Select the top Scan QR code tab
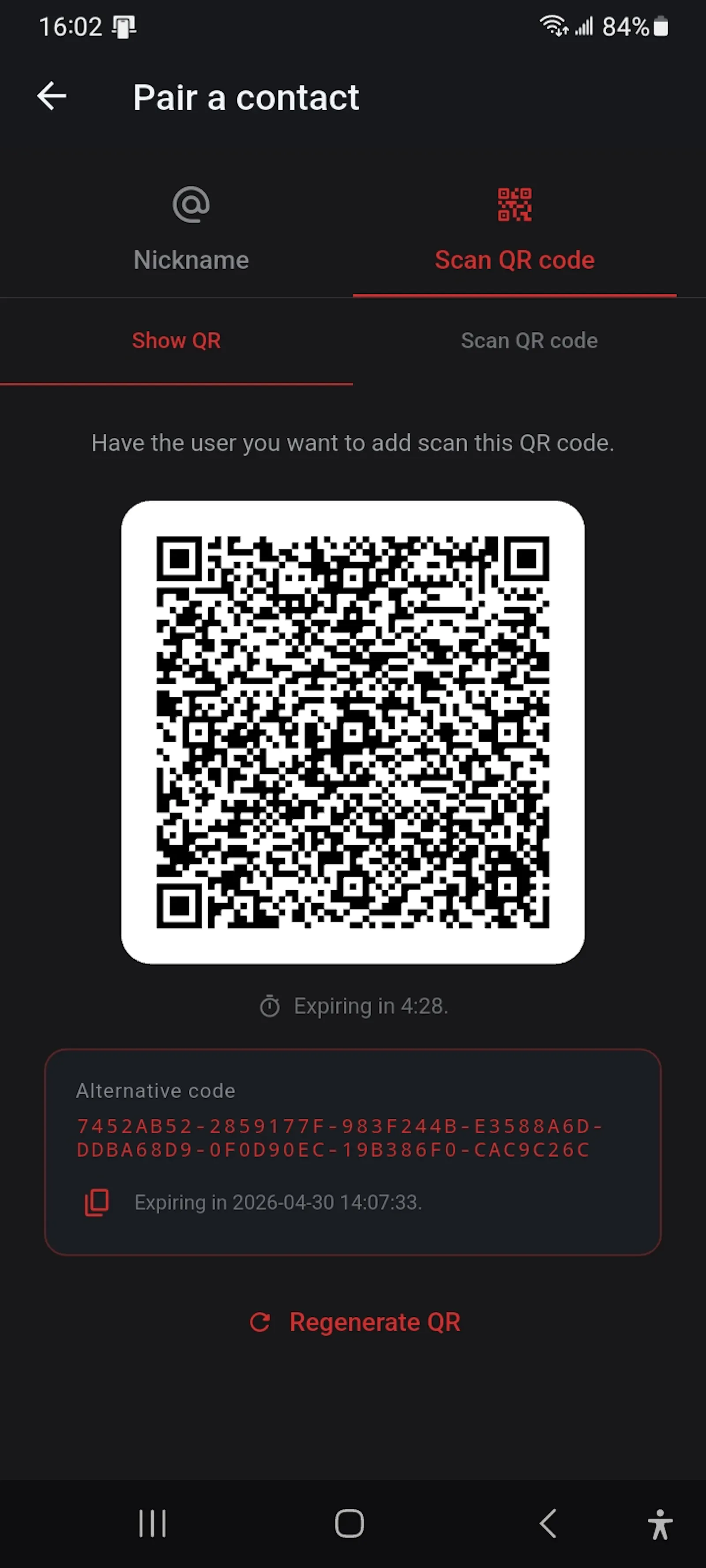 515,230
